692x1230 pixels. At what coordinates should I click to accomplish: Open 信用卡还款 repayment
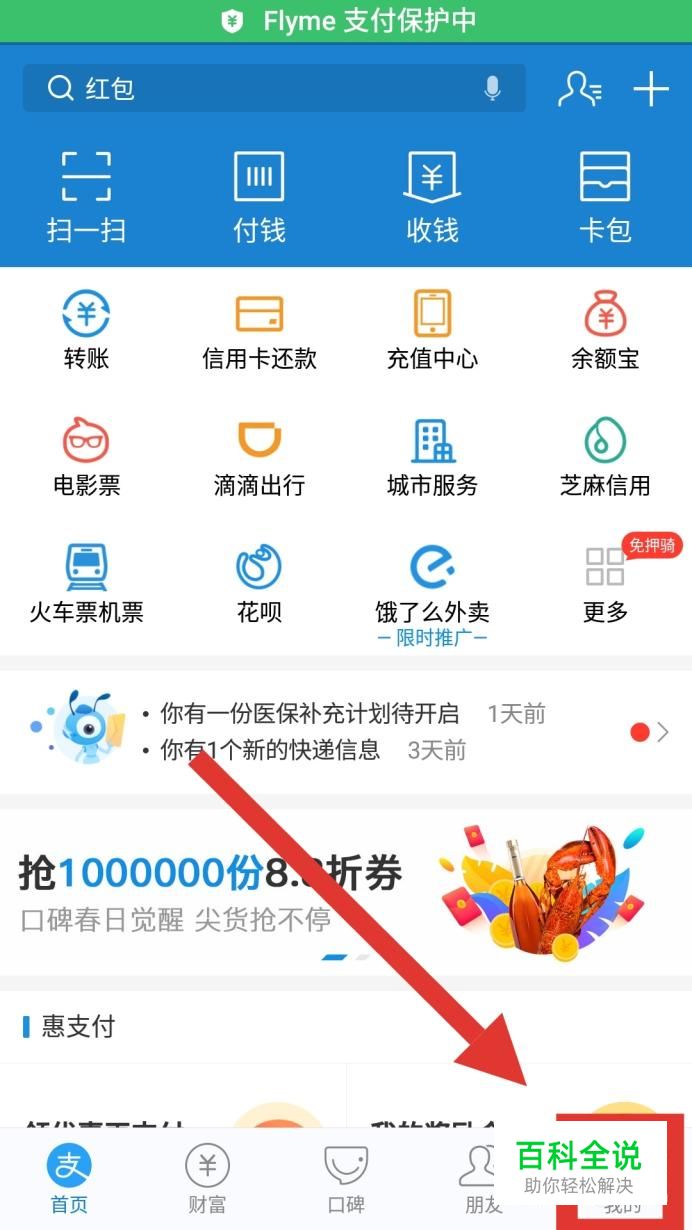pyautogui.click(x=259, y=330)
